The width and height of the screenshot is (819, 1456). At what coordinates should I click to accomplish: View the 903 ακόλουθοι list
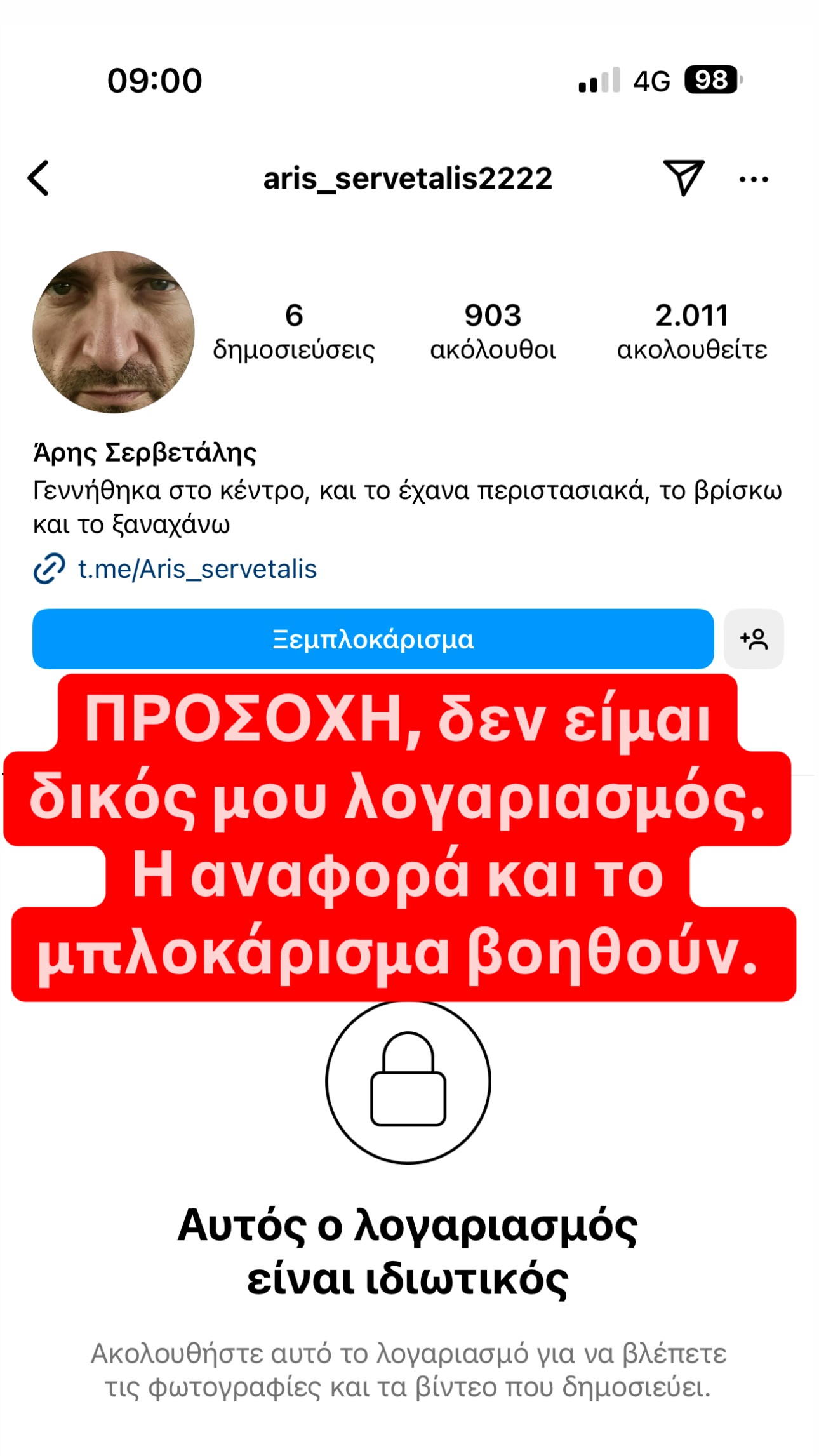(x=493, y=331)
